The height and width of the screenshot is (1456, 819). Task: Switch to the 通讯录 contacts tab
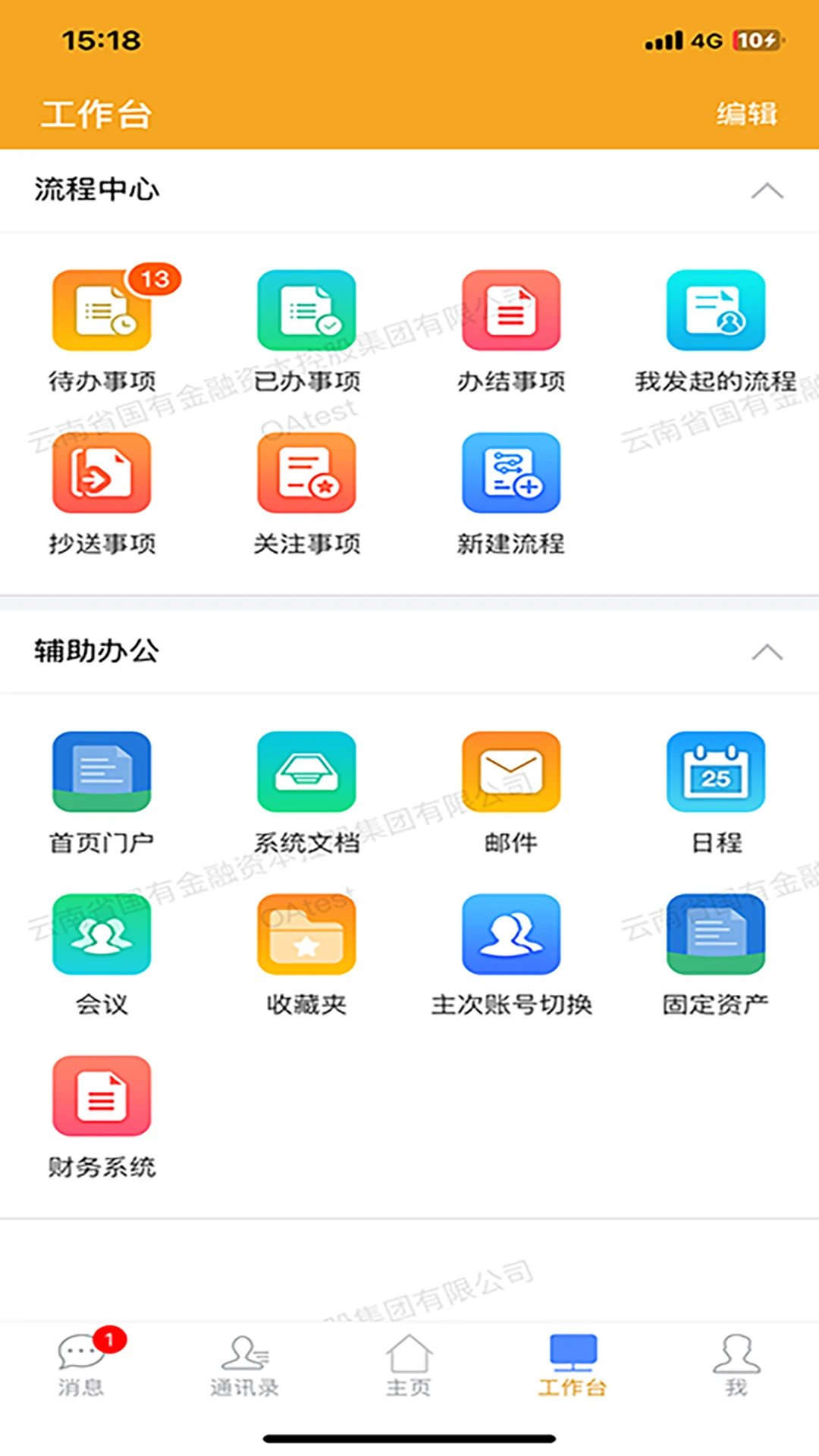pyautogui.click(x=243, y=1365)
